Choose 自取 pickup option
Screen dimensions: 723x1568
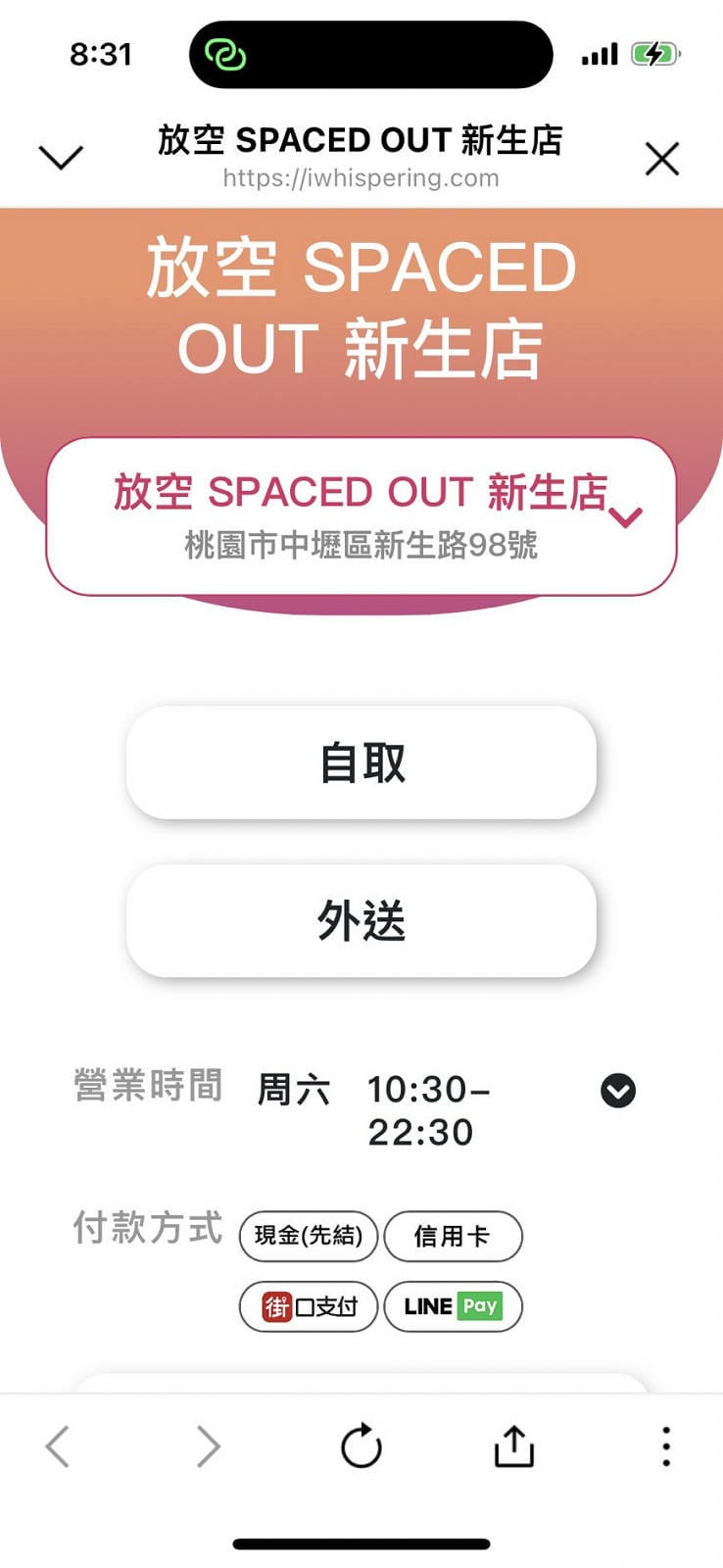361,762
